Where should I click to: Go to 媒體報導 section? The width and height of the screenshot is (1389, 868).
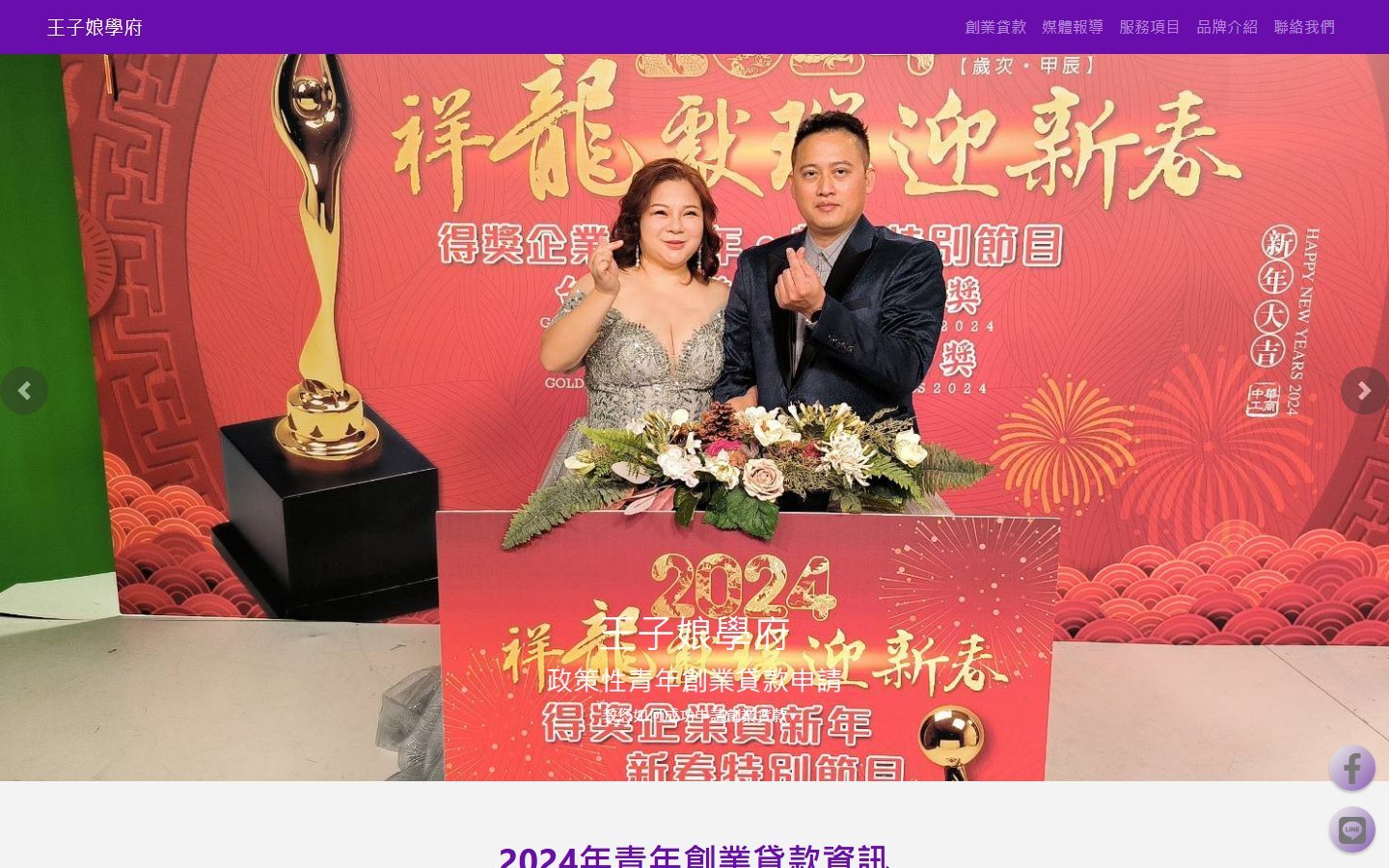[x=1073, y=27]
